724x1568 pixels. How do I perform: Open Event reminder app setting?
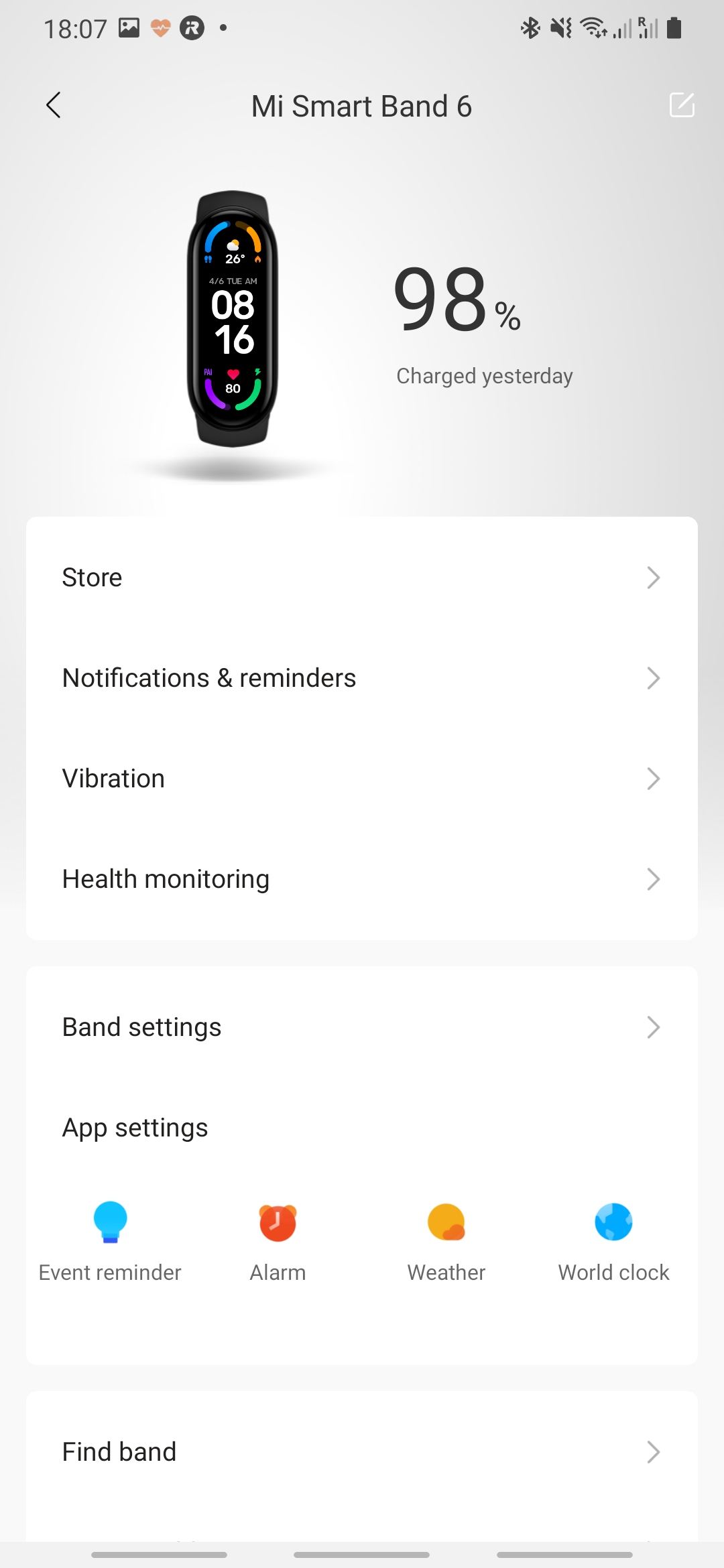click(110, 1242)
